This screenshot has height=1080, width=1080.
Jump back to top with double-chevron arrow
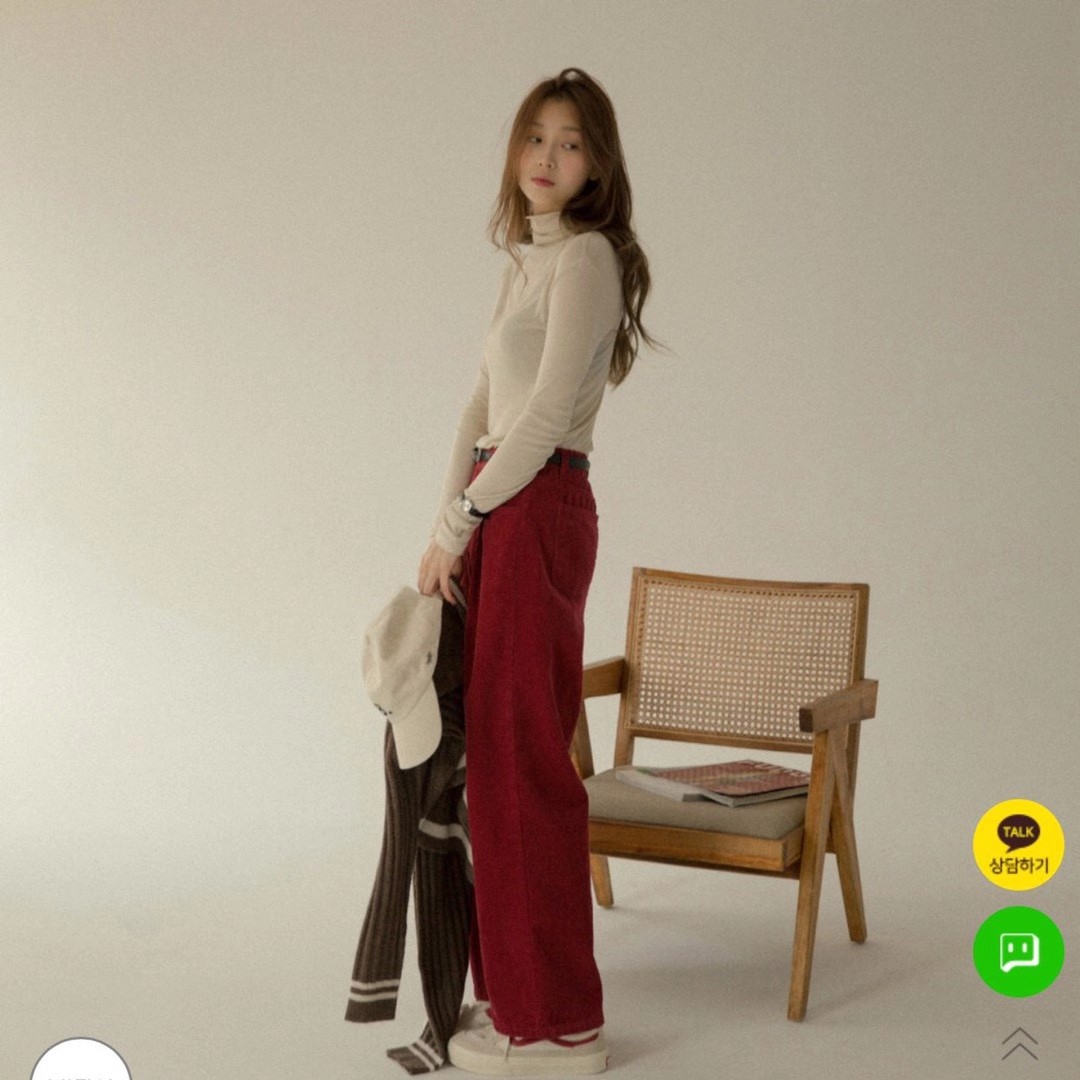pos(1019,1043)
